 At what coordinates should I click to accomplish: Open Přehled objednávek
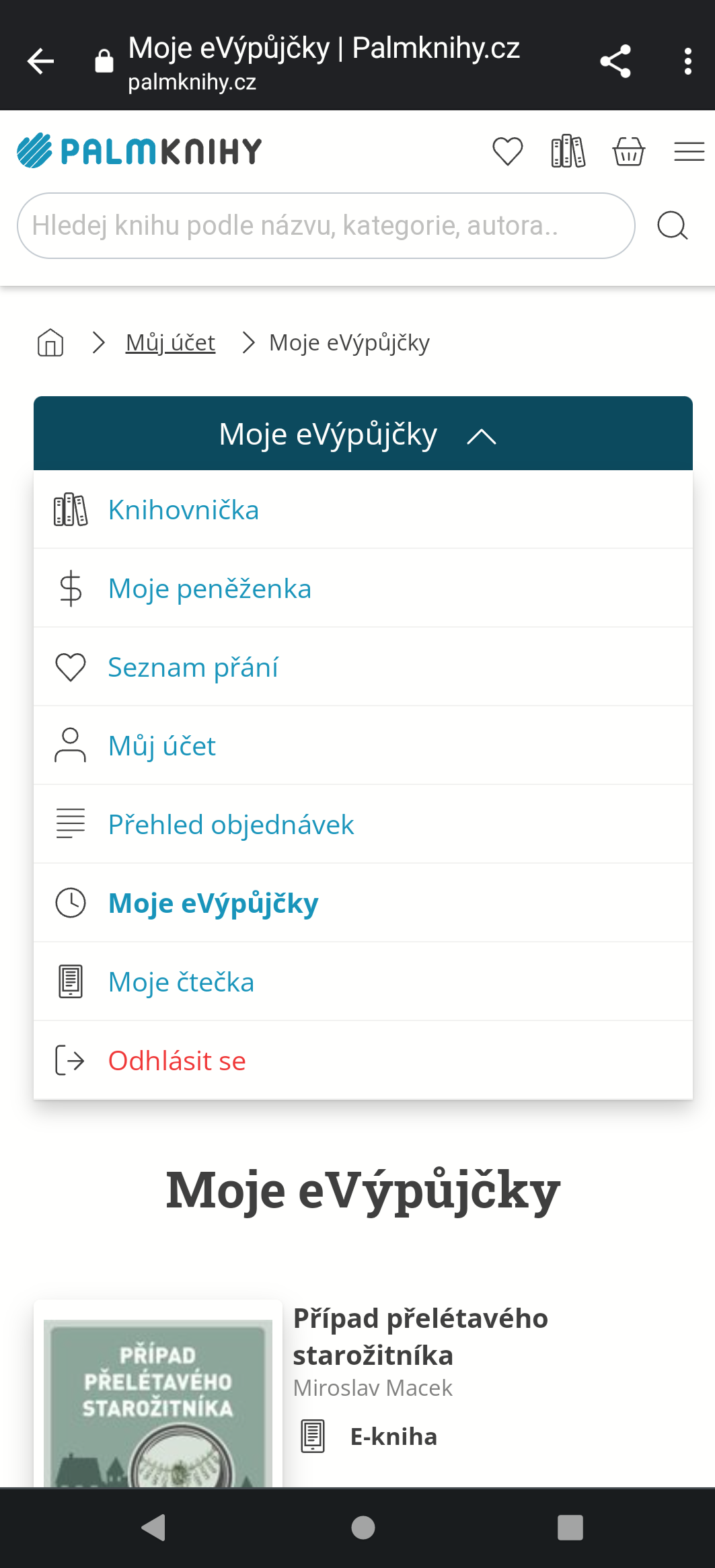[363, 825]
